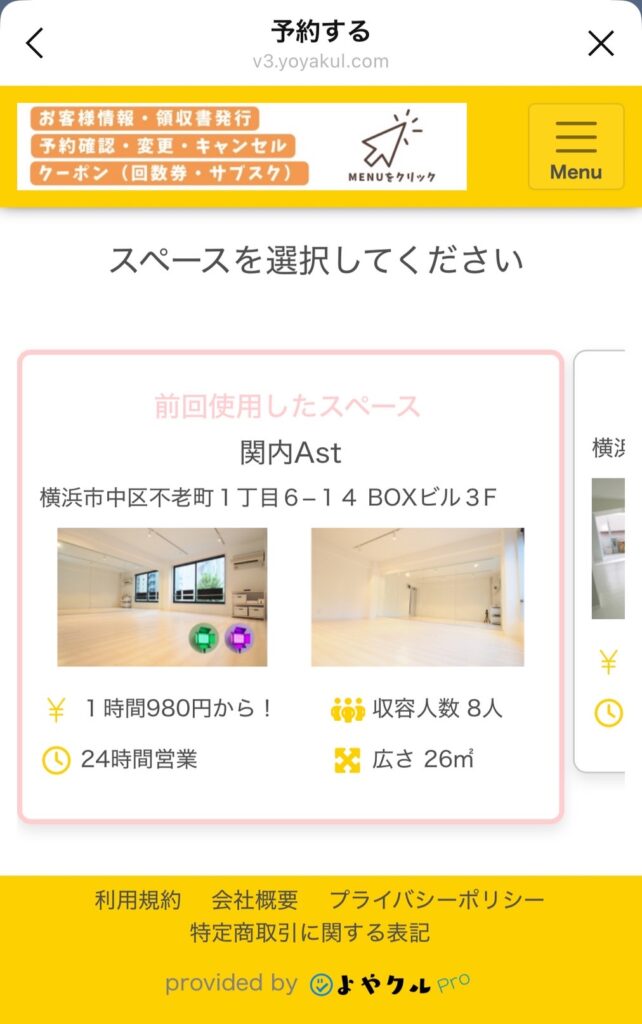
Task: Open the 利用規約 link
Action: [x=138, y=900]
